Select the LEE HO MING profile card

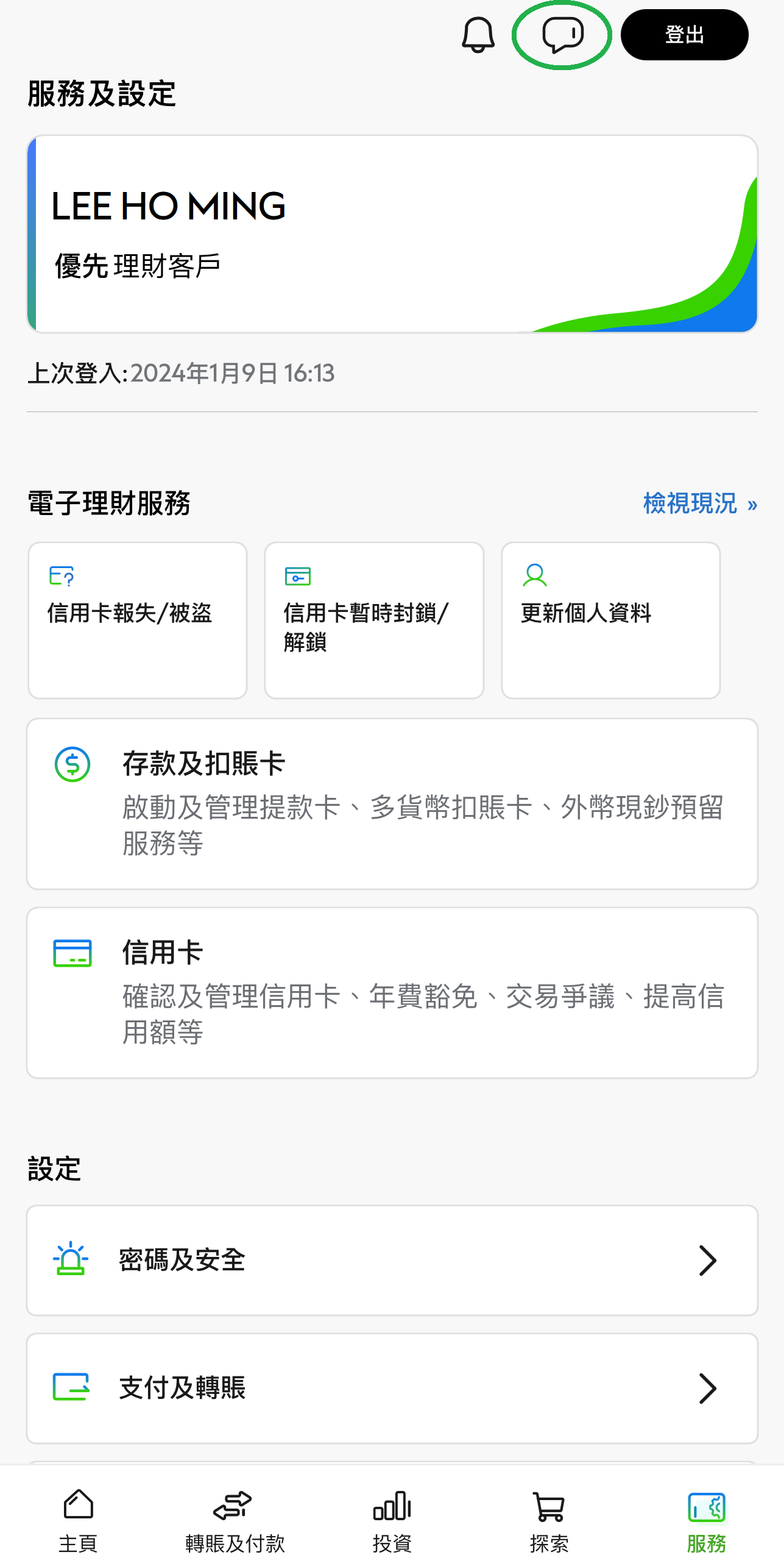392,233
